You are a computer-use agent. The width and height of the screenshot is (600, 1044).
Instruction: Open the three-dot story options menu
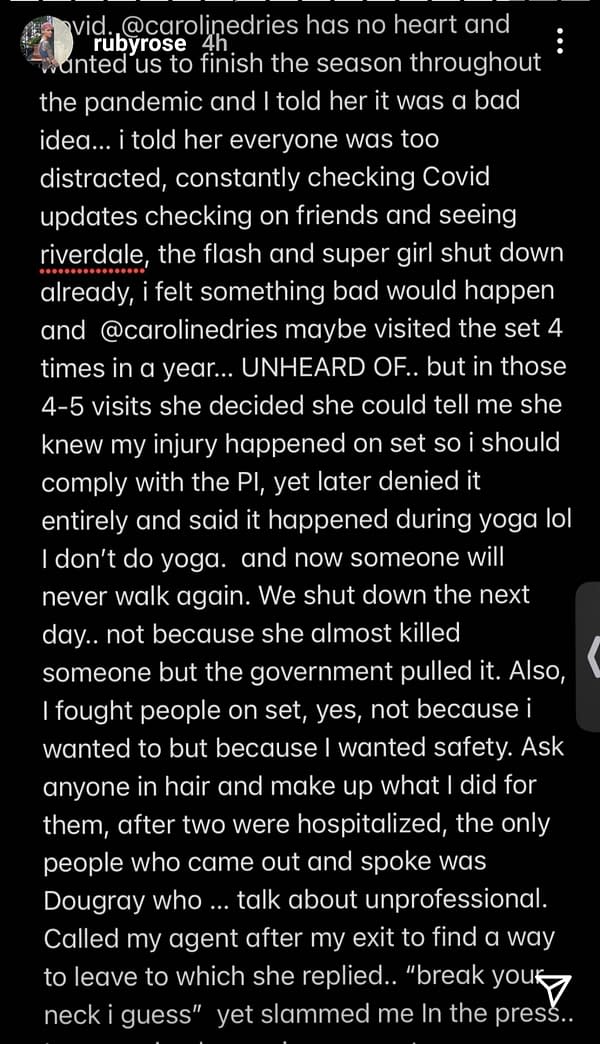(560, 41)
